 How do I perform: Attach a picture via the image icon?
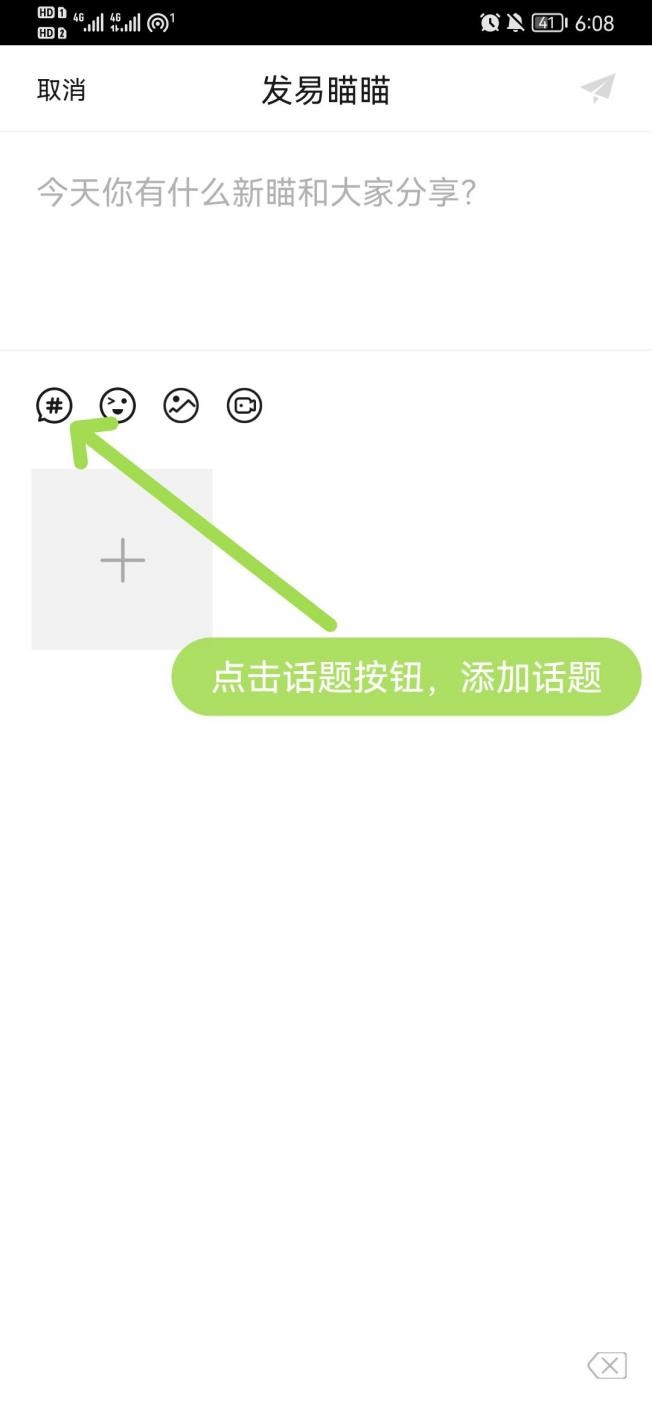pyautogui.click(x=181, y=406)
